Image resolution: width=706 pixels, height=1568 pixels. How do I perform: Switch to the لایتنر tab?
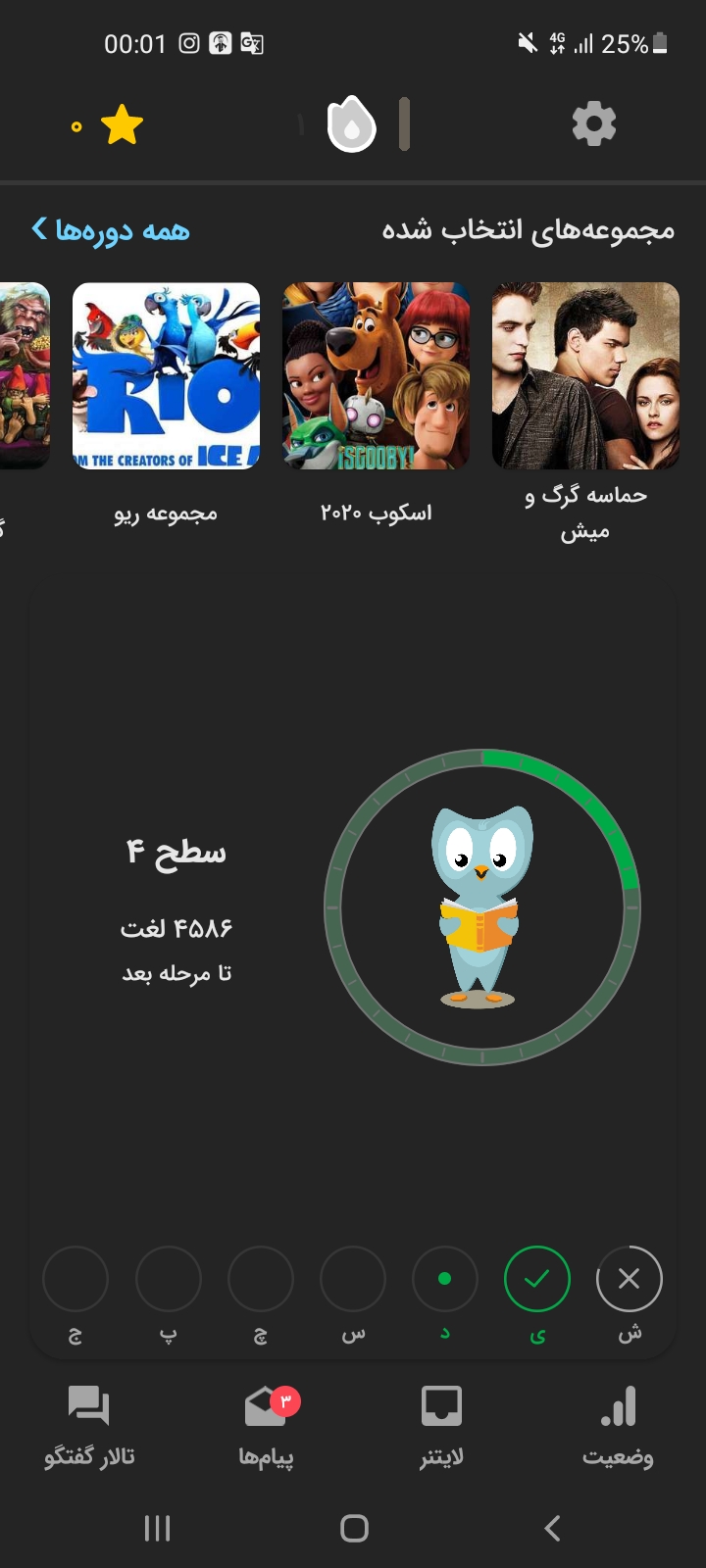pyautogui.click(x=441, y=1426)
